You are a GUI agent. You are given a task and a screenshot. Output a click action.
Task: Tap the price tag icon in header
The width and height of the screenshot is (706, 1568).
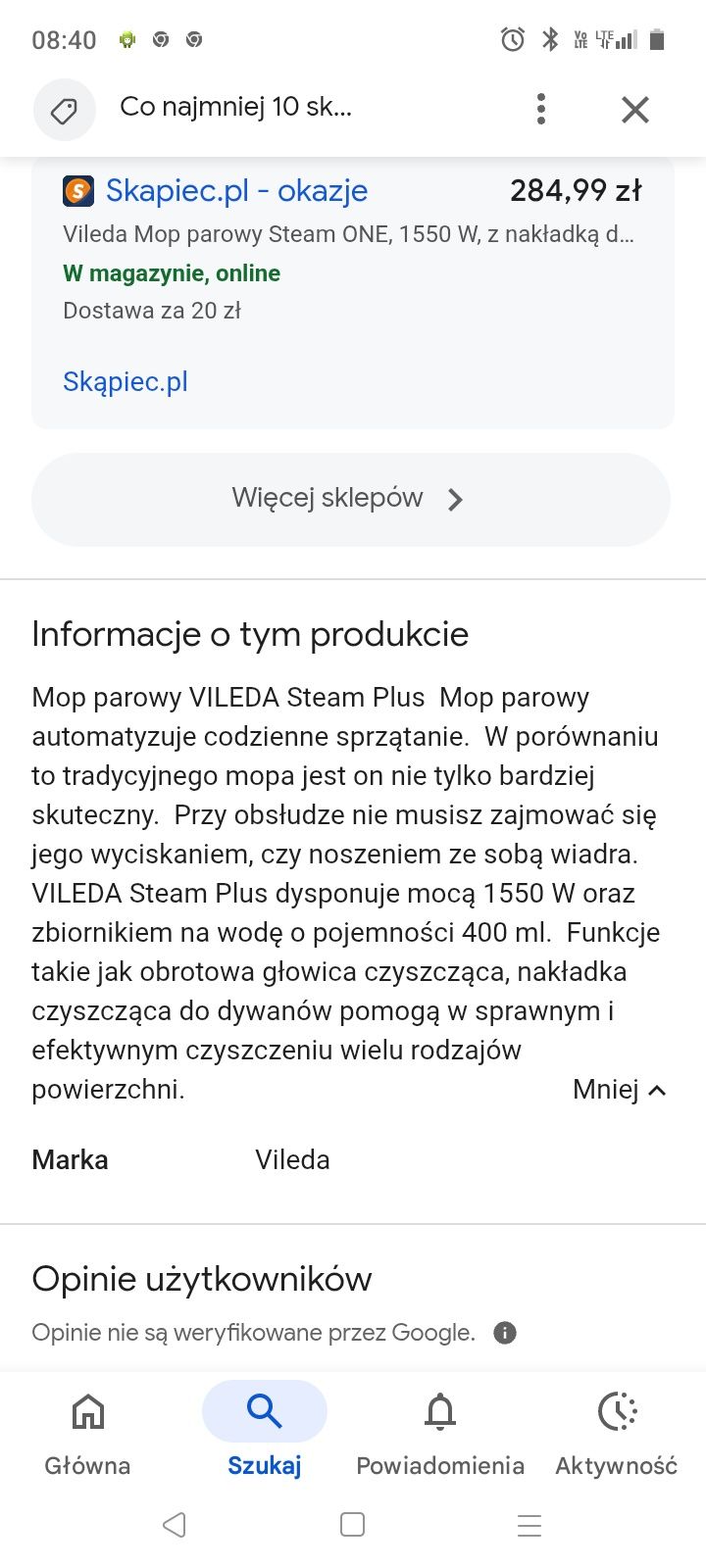point(65,110)
